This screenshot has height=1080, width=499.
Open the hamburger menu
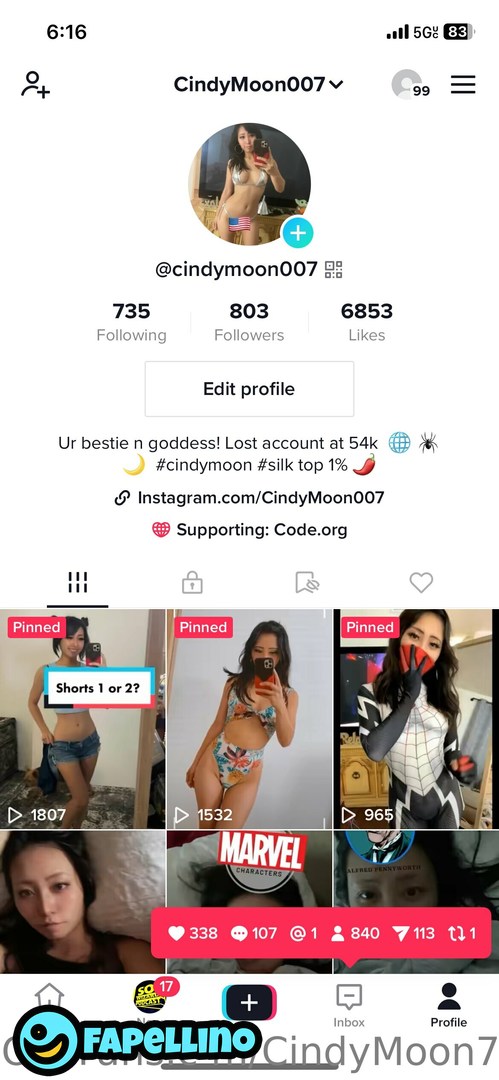463,85
